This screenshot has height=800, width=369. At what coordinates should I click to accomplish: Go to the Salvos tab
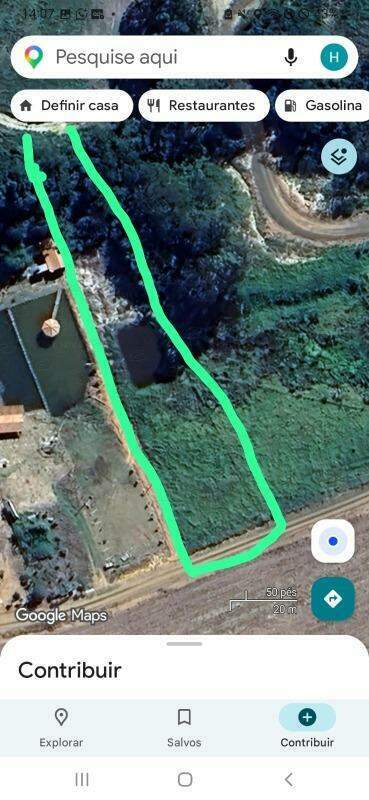(184, 728)
